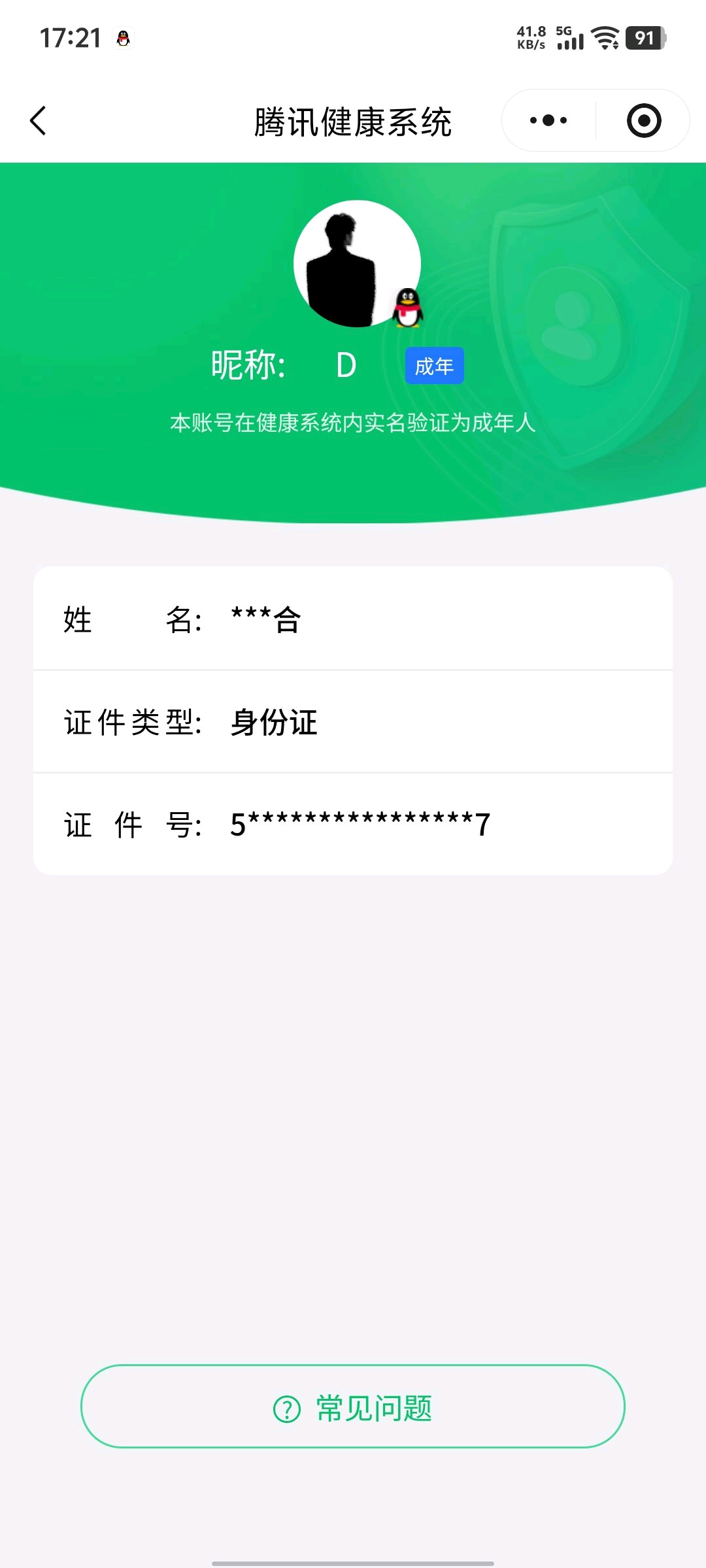This screenshot has height=1568, width=706.
Task: Tap the Wi-Fi icon in the status bar
Action: pyautogui.click(x=605, y=38)
